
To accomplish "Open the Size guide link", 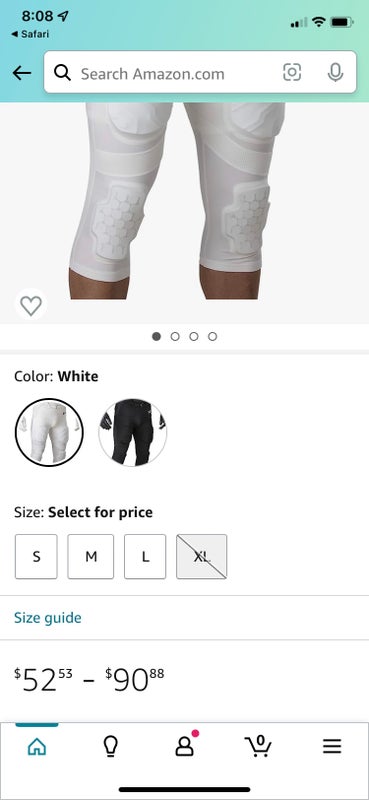I will coord(47,618).
